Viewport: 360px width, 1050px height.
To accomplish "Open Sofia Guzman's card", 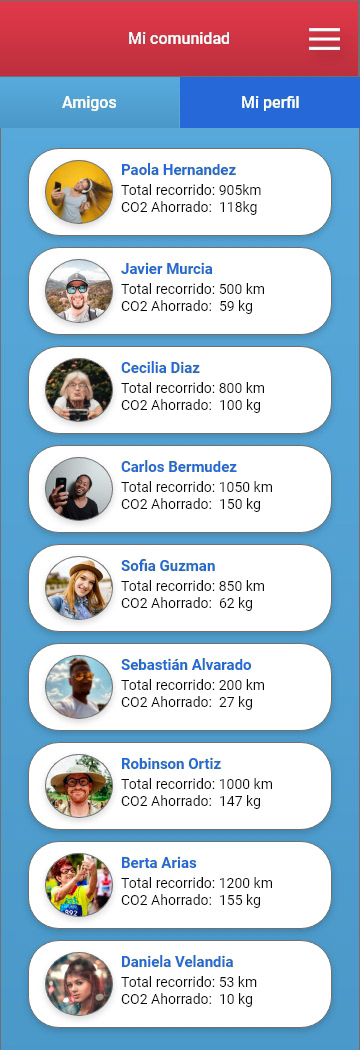I will point(180,588).
